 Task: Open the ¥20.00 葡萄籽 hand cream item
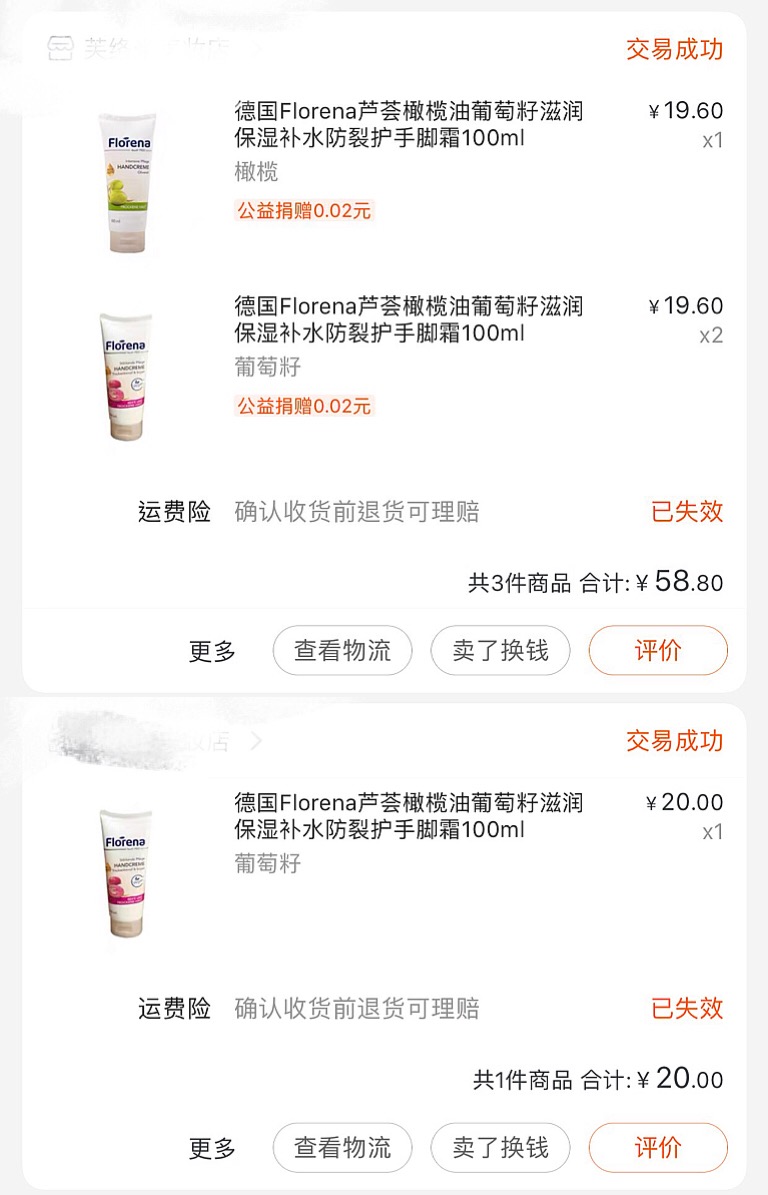tap(408, 816)
